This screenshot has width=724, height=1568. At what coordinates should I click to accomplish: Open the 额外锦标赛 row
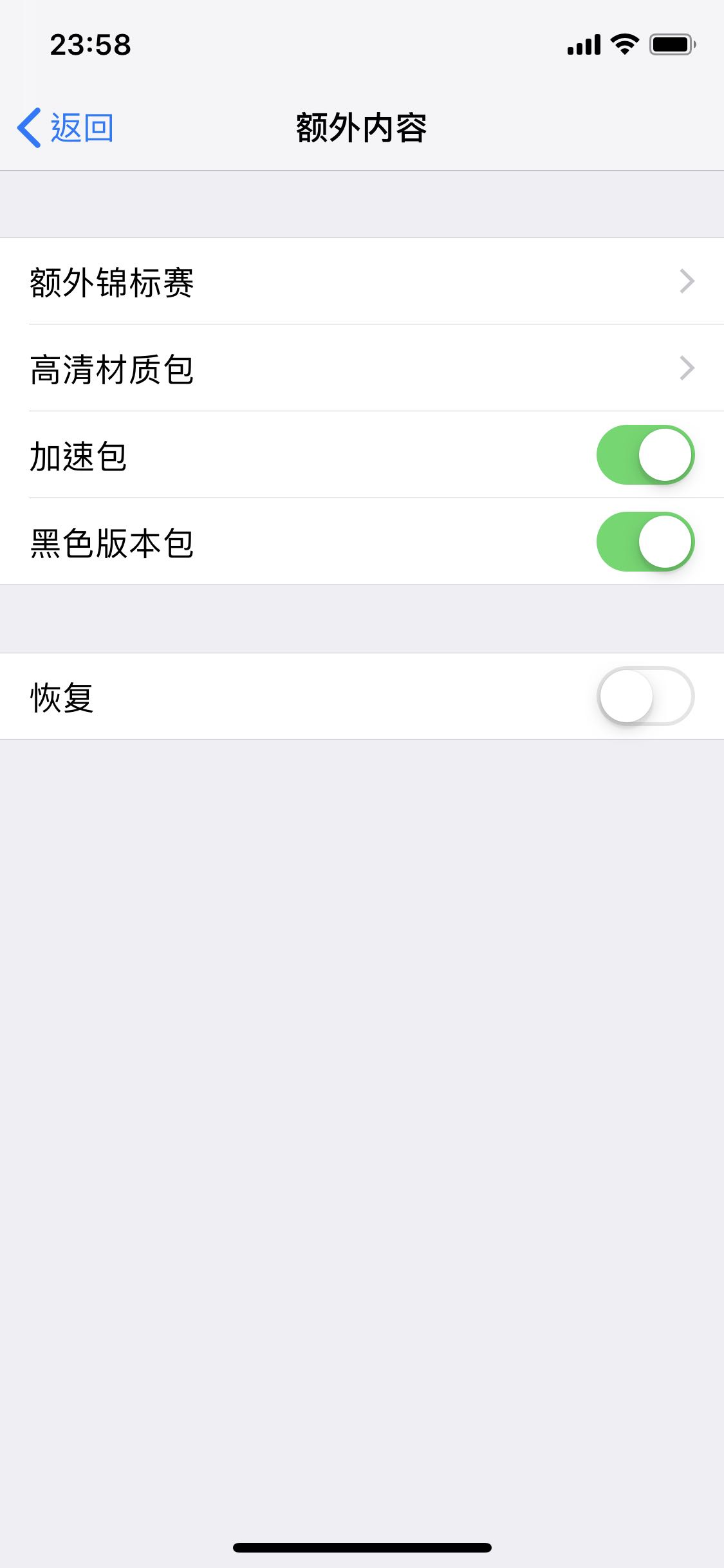click(x=362, y=281)
